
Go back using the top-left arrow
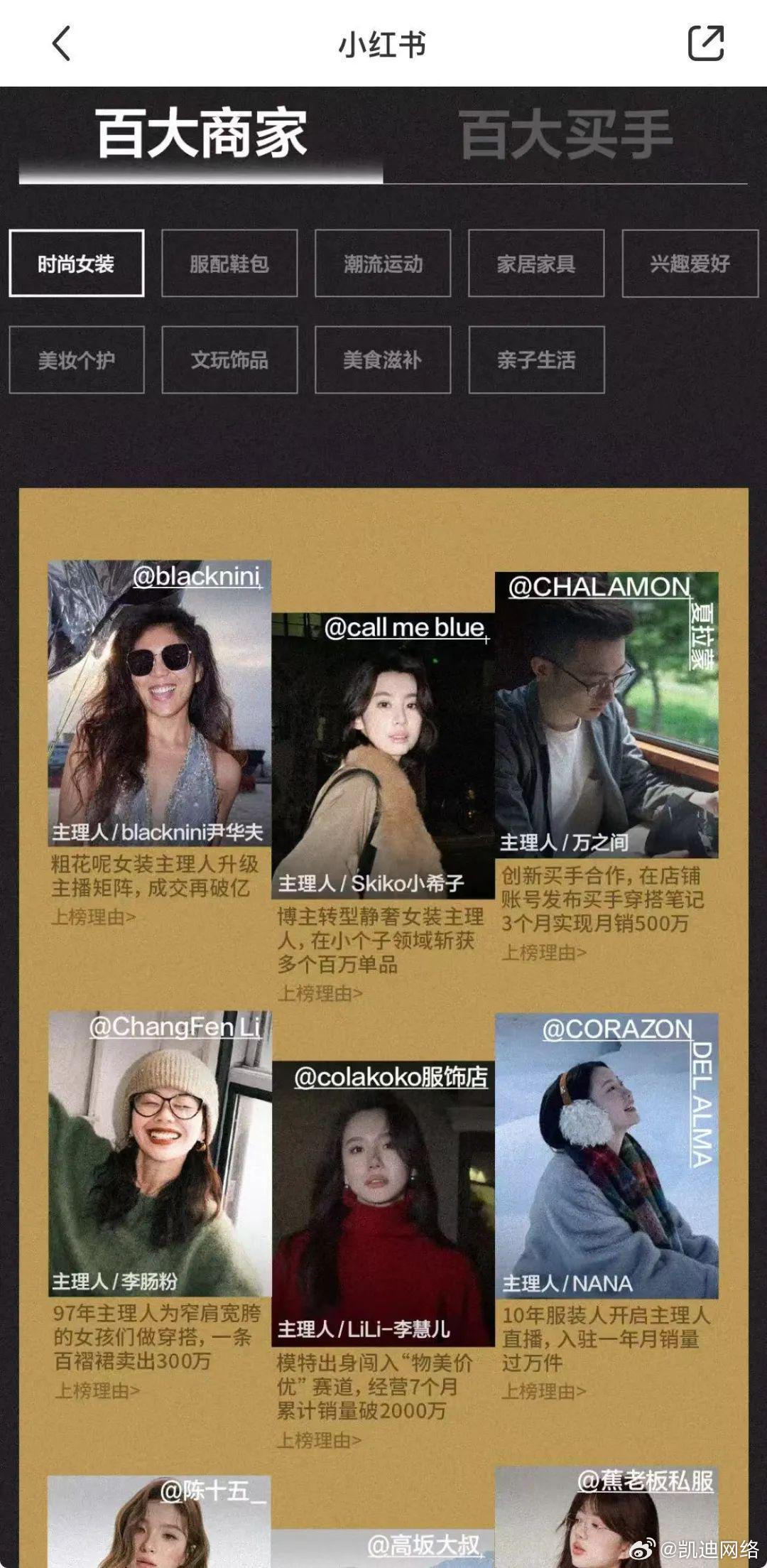click(x=62, y=43)
